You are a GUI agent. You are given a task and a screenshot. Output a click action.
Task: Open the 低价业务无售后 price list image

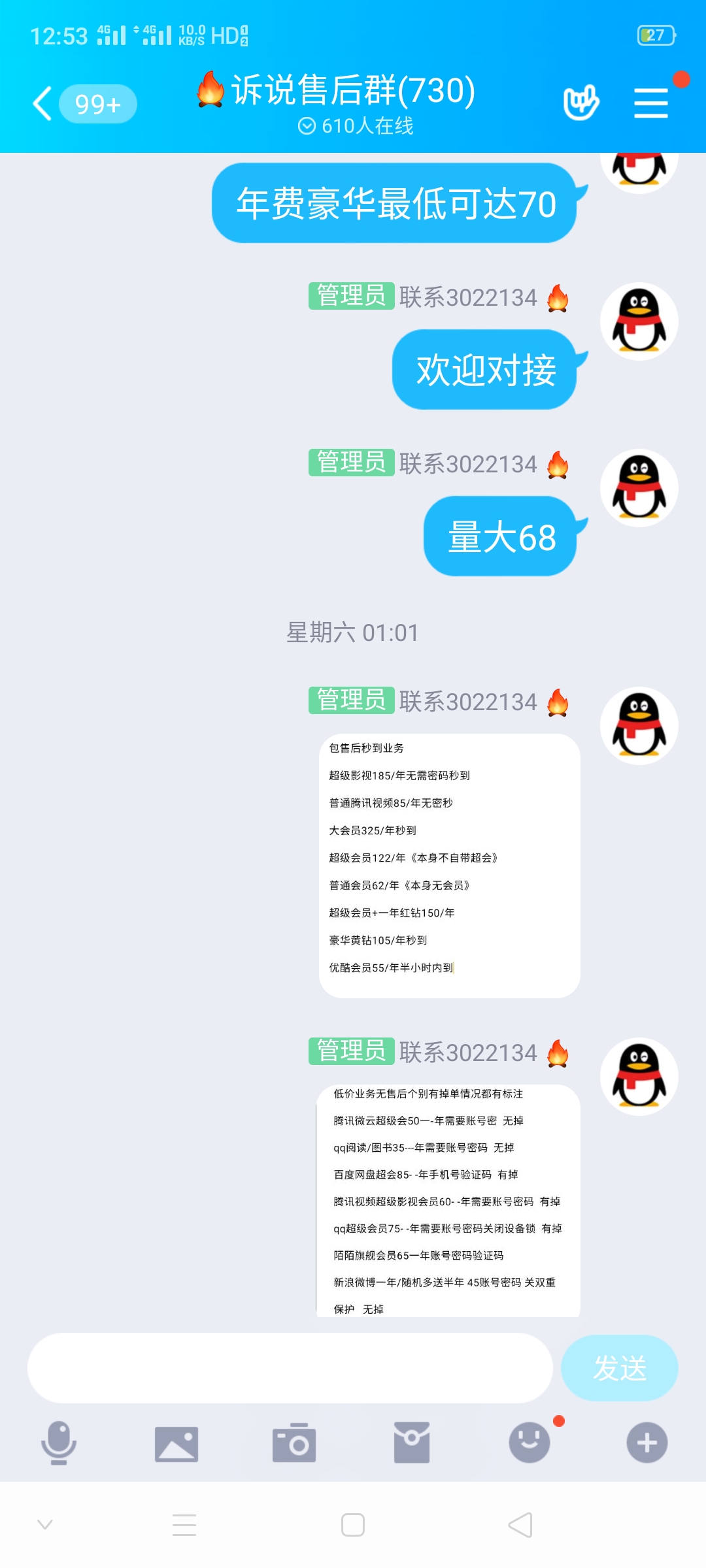[448, 1201]
